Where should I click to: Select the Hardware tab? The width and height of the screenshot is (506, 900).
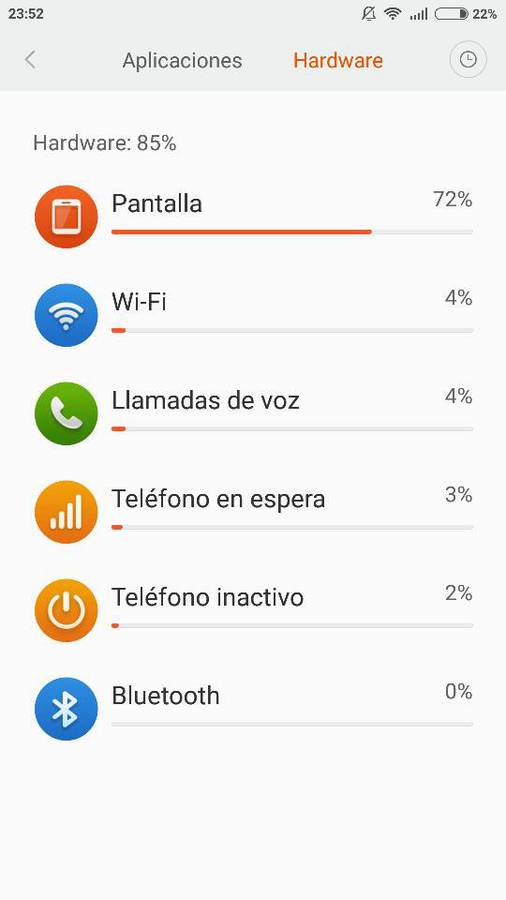coord(338,60)
